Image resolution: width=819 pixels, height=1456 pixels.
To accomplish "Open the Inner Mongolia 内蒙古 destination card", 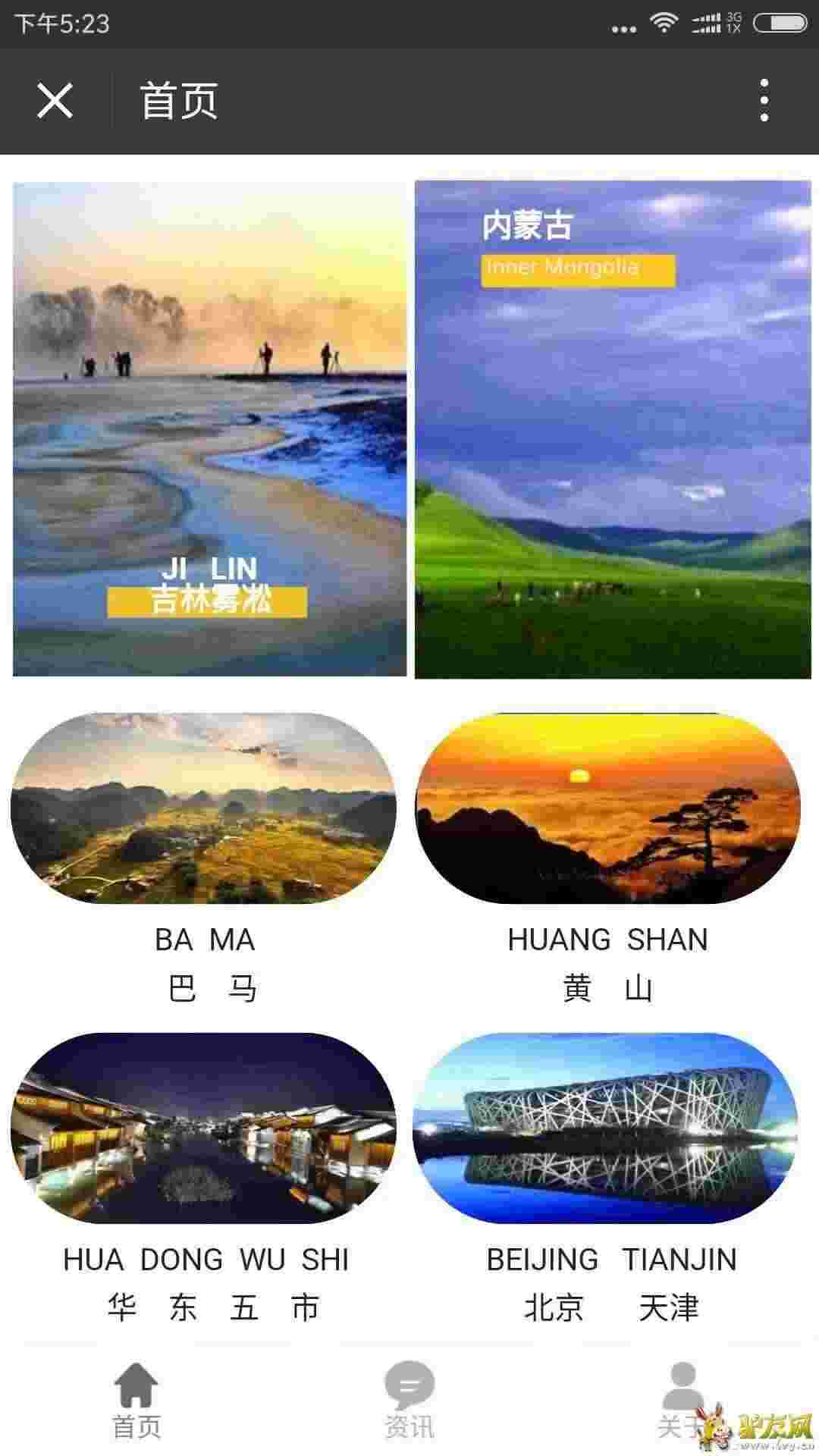I will click(x=613, y=429).
